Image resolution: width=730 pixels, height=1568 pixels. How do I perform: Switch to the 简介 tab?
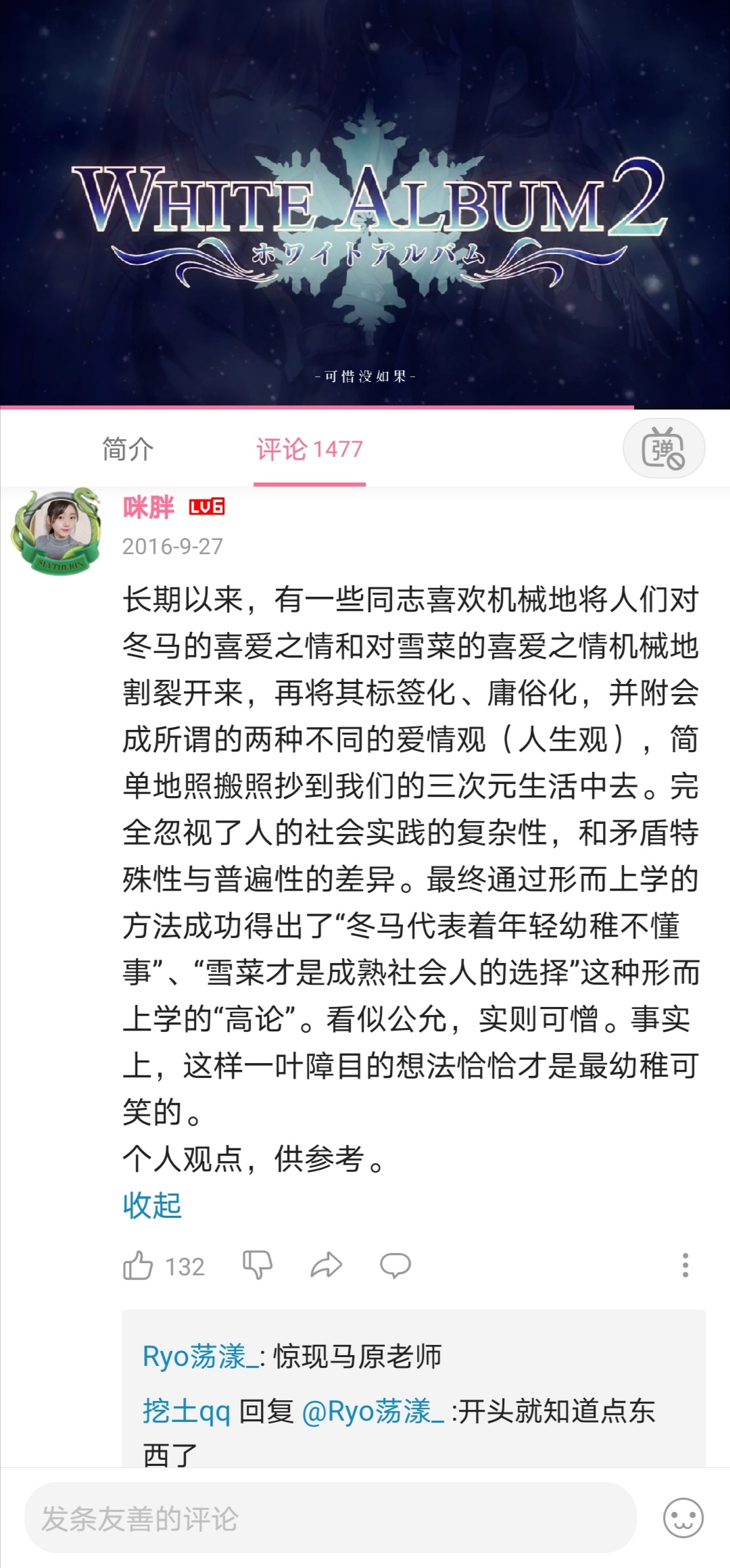pos(128,449)
